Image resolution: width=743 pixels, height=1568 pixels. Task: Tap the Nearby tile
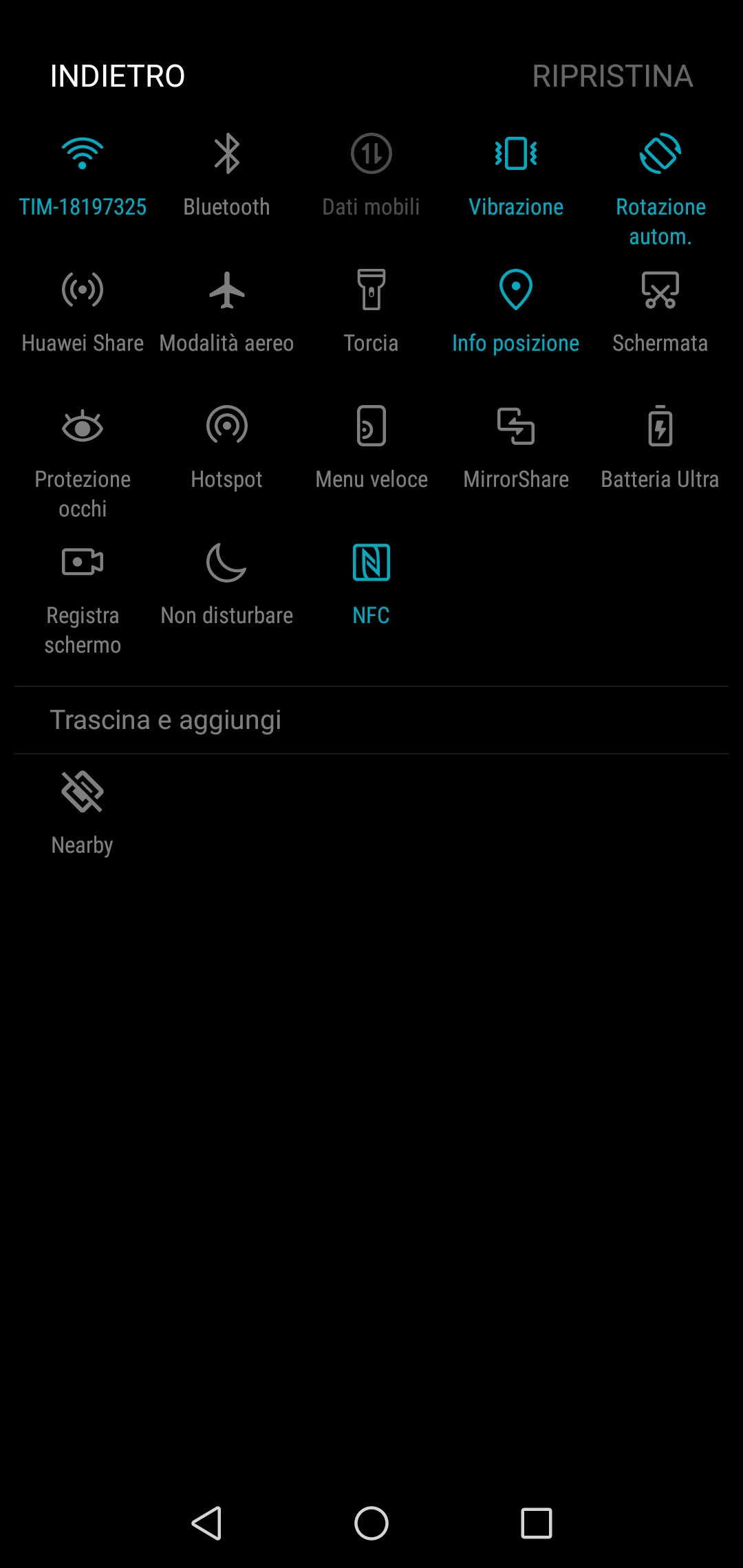pos(83,814)
